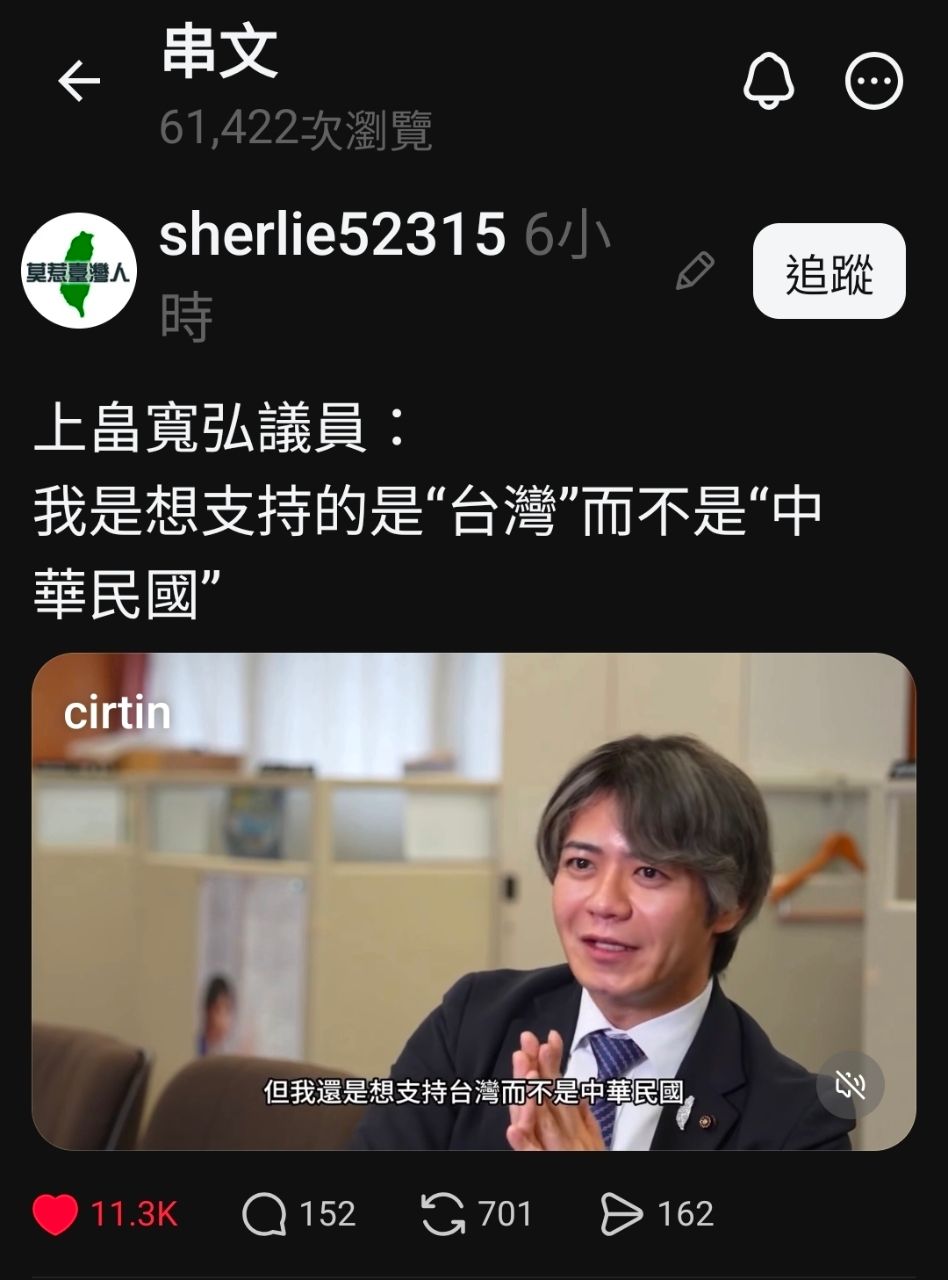This screenshot has height=1280, width=948.
Task: Play the video of the interview
Action: pos(473,900)
